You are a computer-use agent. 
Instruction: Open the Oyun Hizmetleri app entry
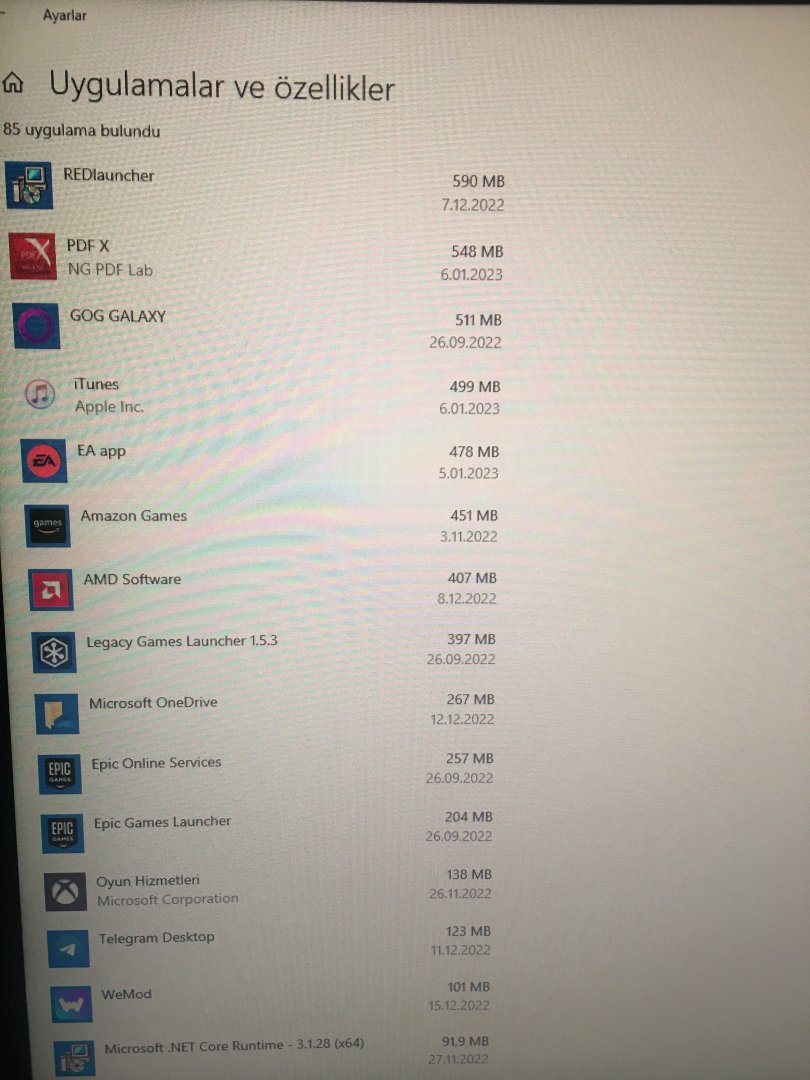pos(147,881)
